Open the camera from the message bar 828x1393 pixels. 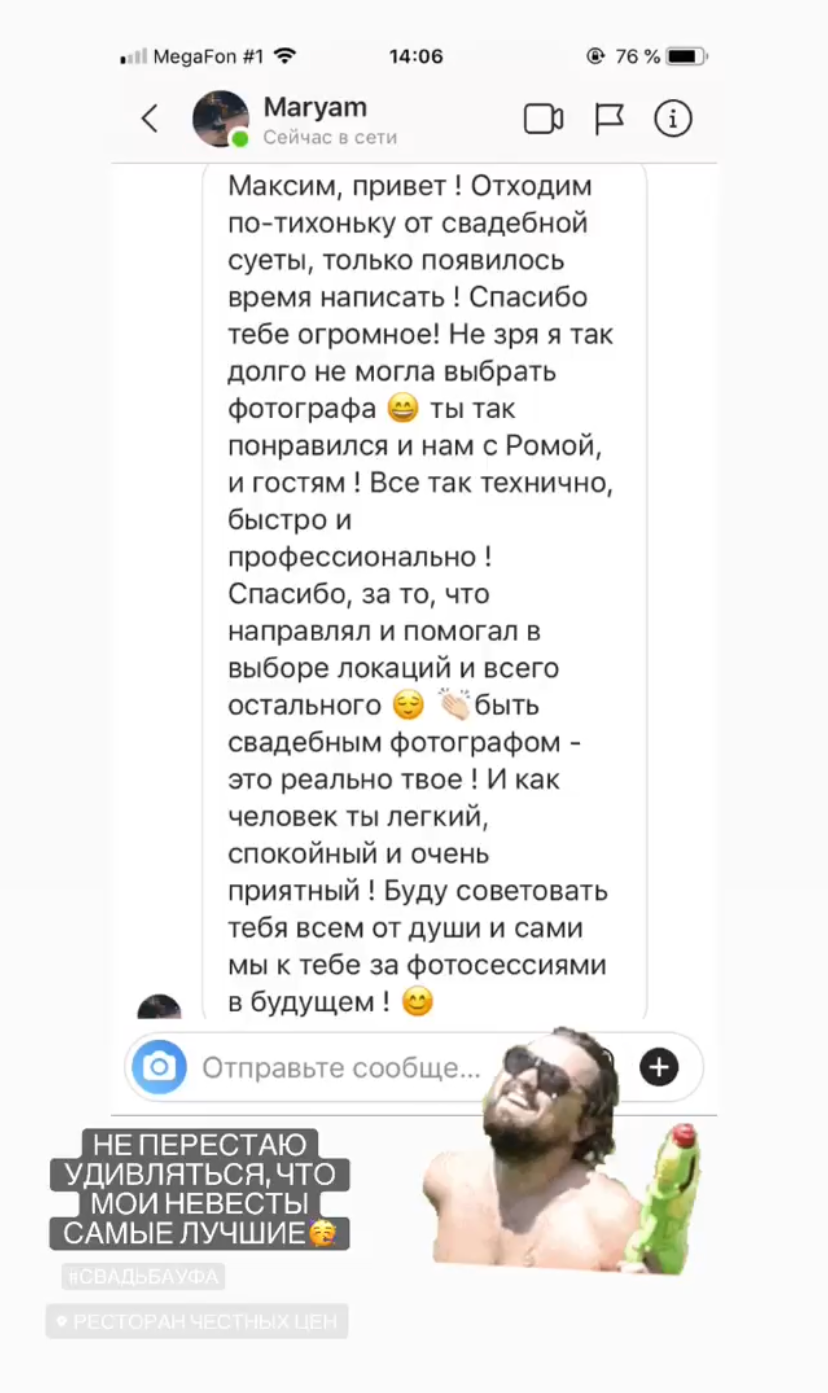(159, 1067)
